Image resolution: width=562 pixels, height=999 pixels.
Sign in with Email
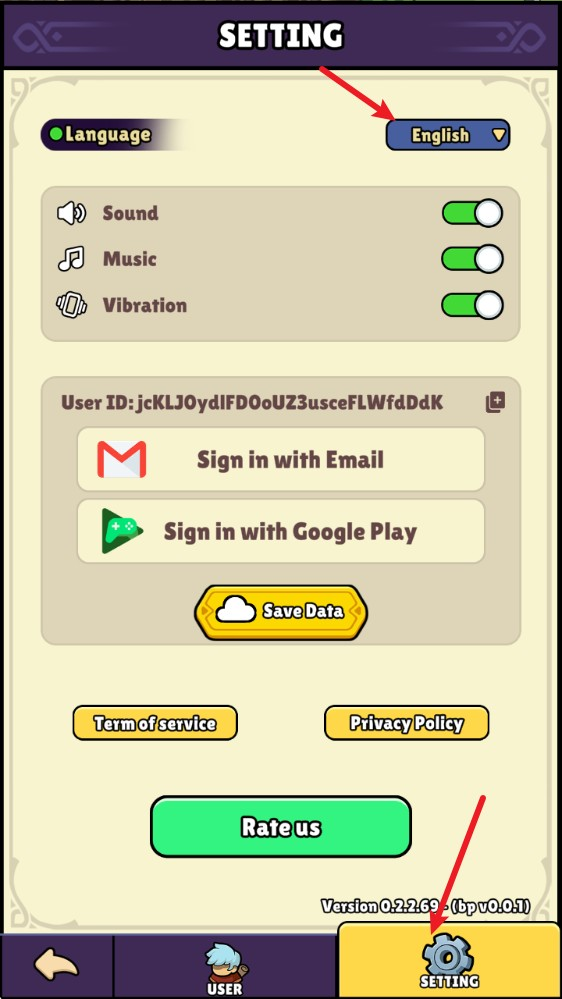[x=280, y=459]
